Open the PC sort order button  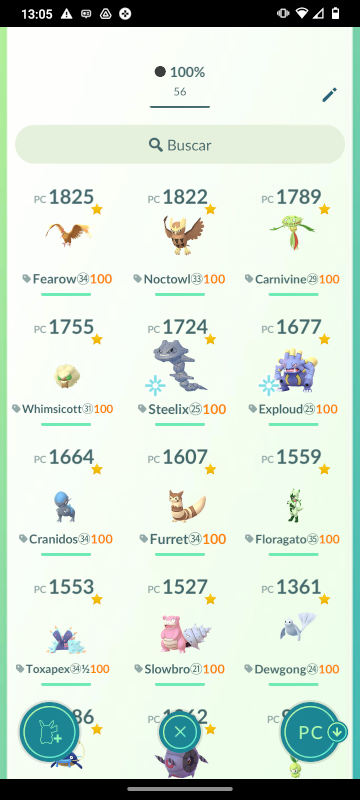(312, 733)
